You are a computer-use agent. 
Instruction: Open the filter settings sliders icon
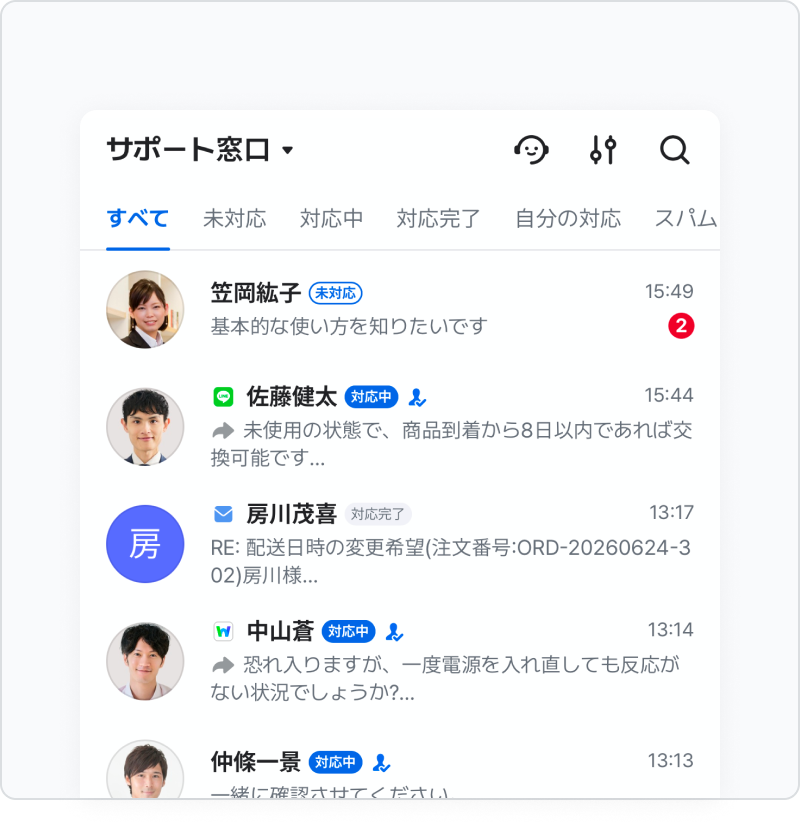(x=603, y=150)
